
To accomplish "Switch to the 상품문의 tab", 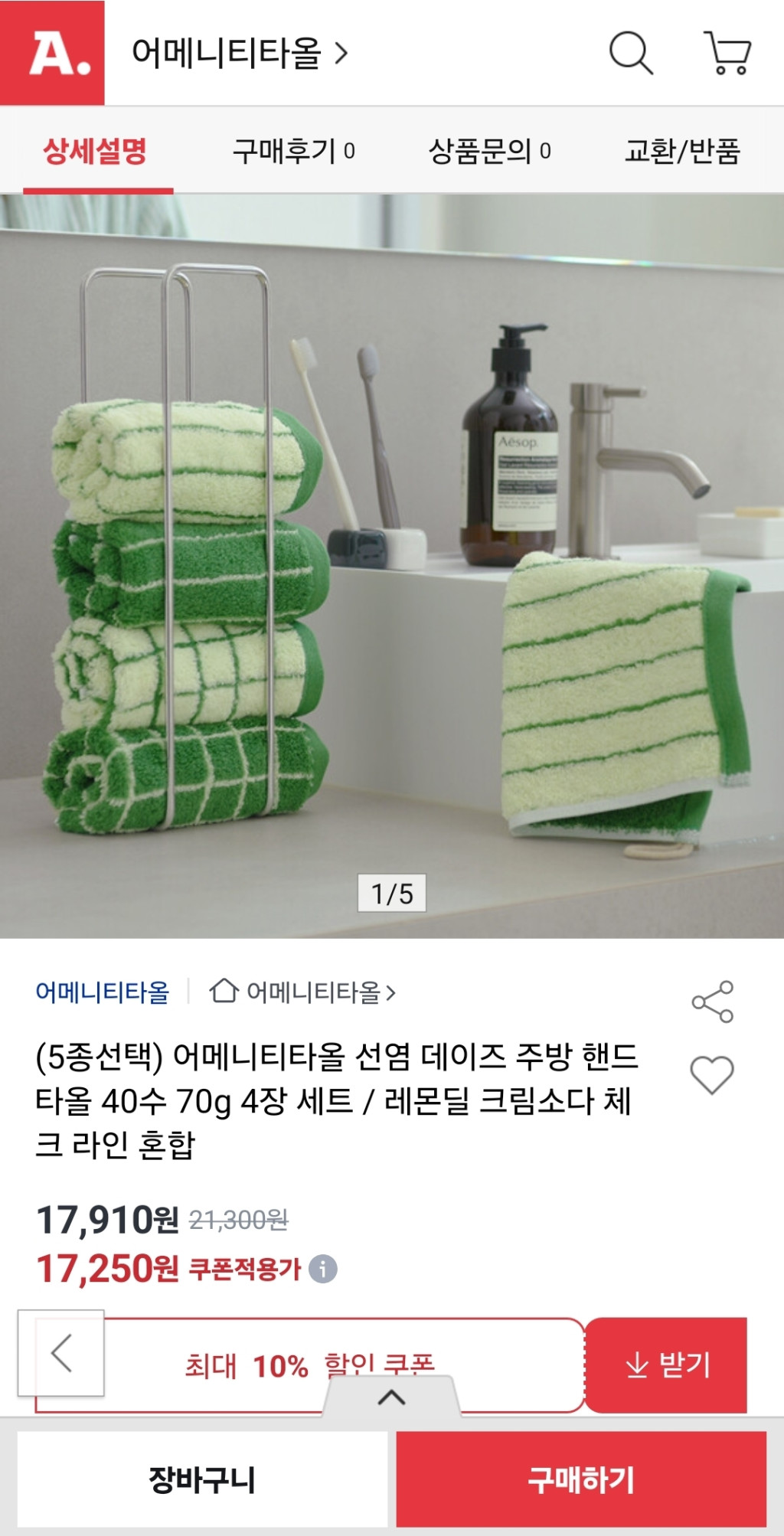I will (489, 151).
